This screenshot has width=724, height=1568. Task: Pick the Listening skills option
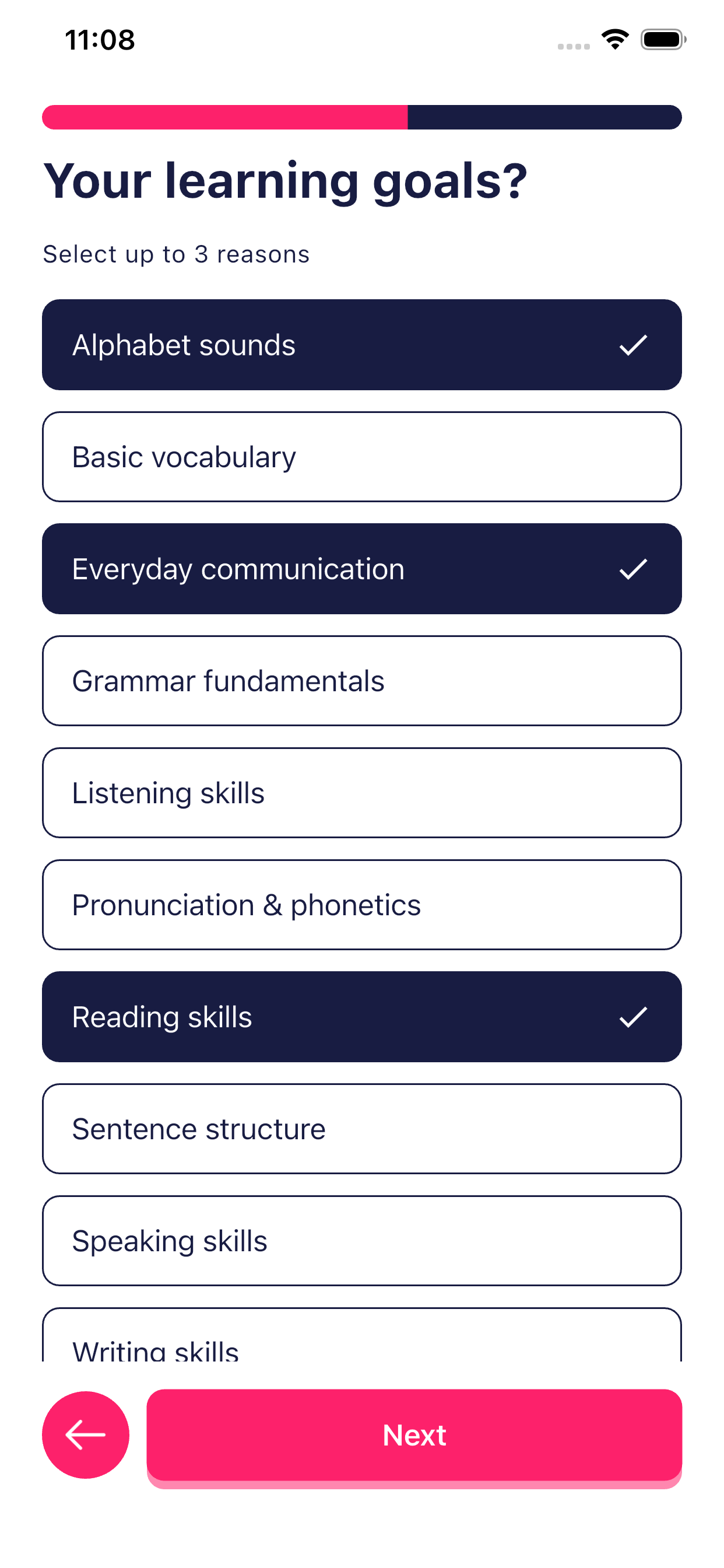(x=361, y=793)
